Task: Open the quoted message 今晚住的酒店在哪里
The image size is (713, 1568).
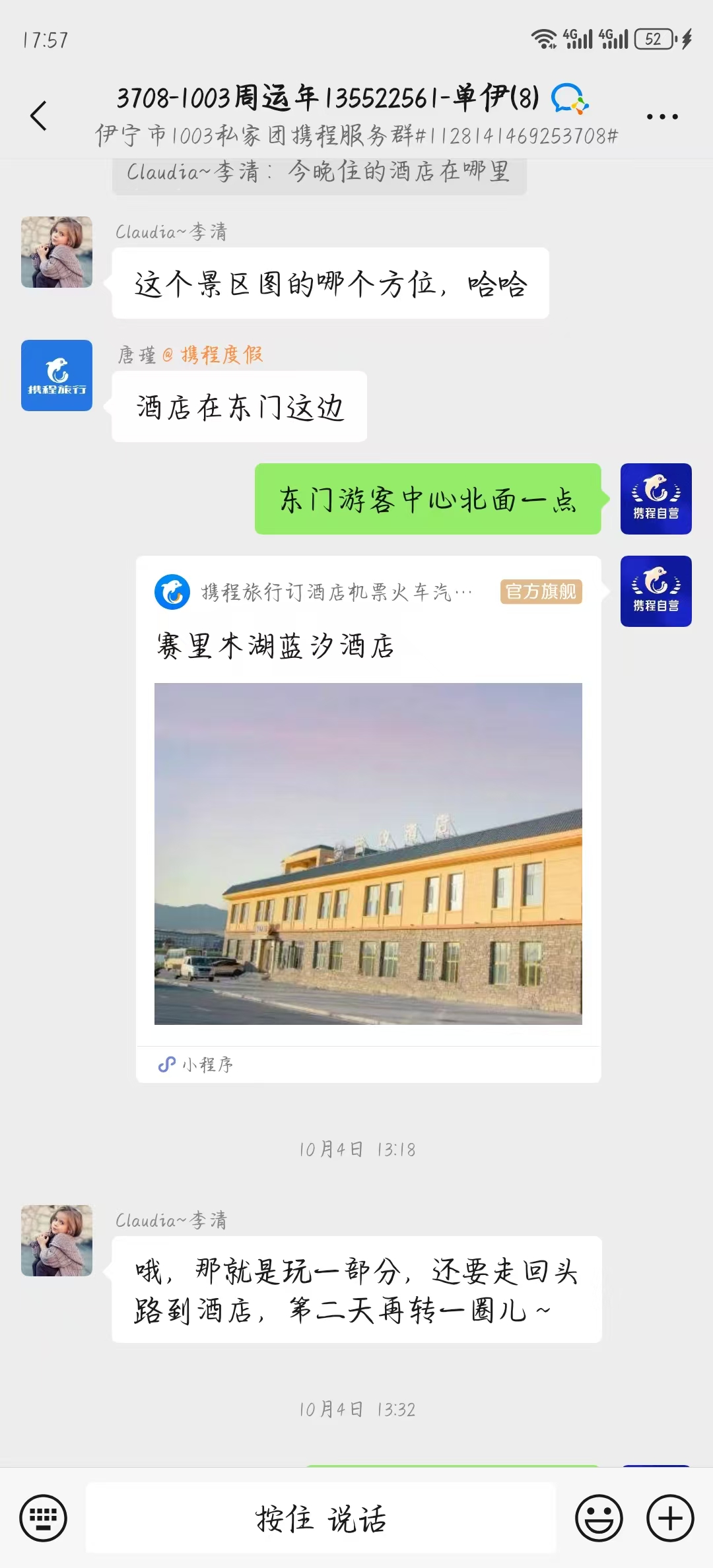Action: point(319,173)
